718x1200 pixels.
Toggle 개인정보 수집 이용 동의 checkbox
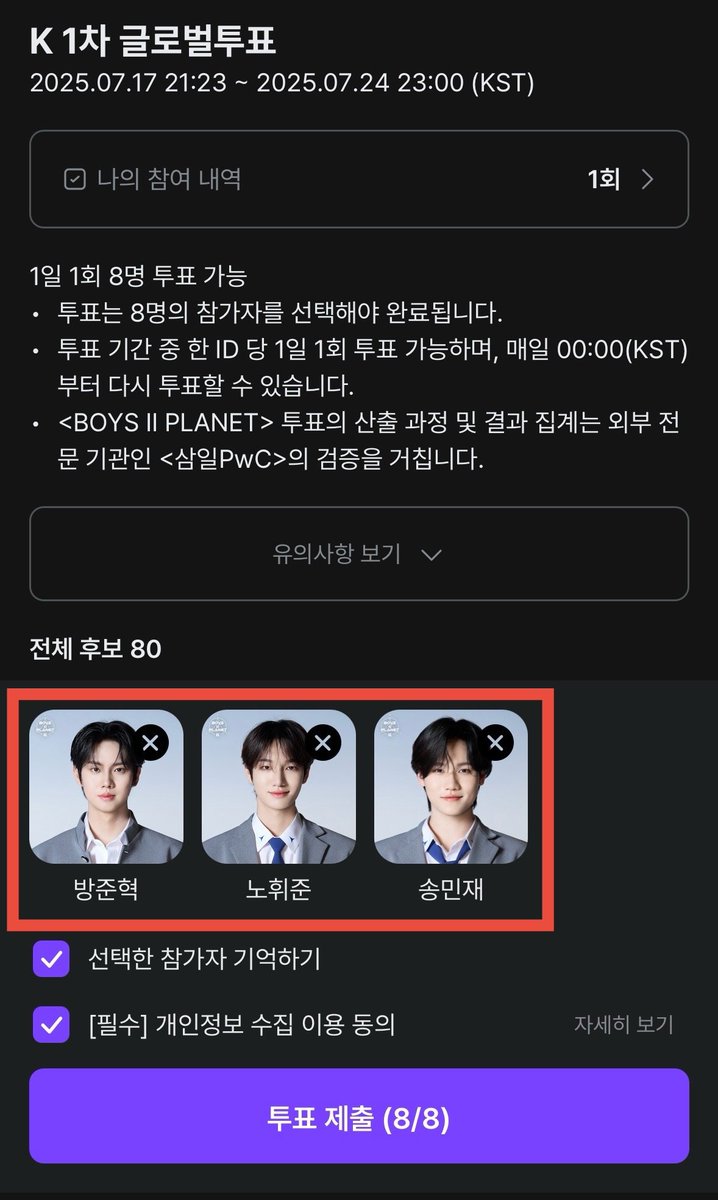coord(51,1025)
